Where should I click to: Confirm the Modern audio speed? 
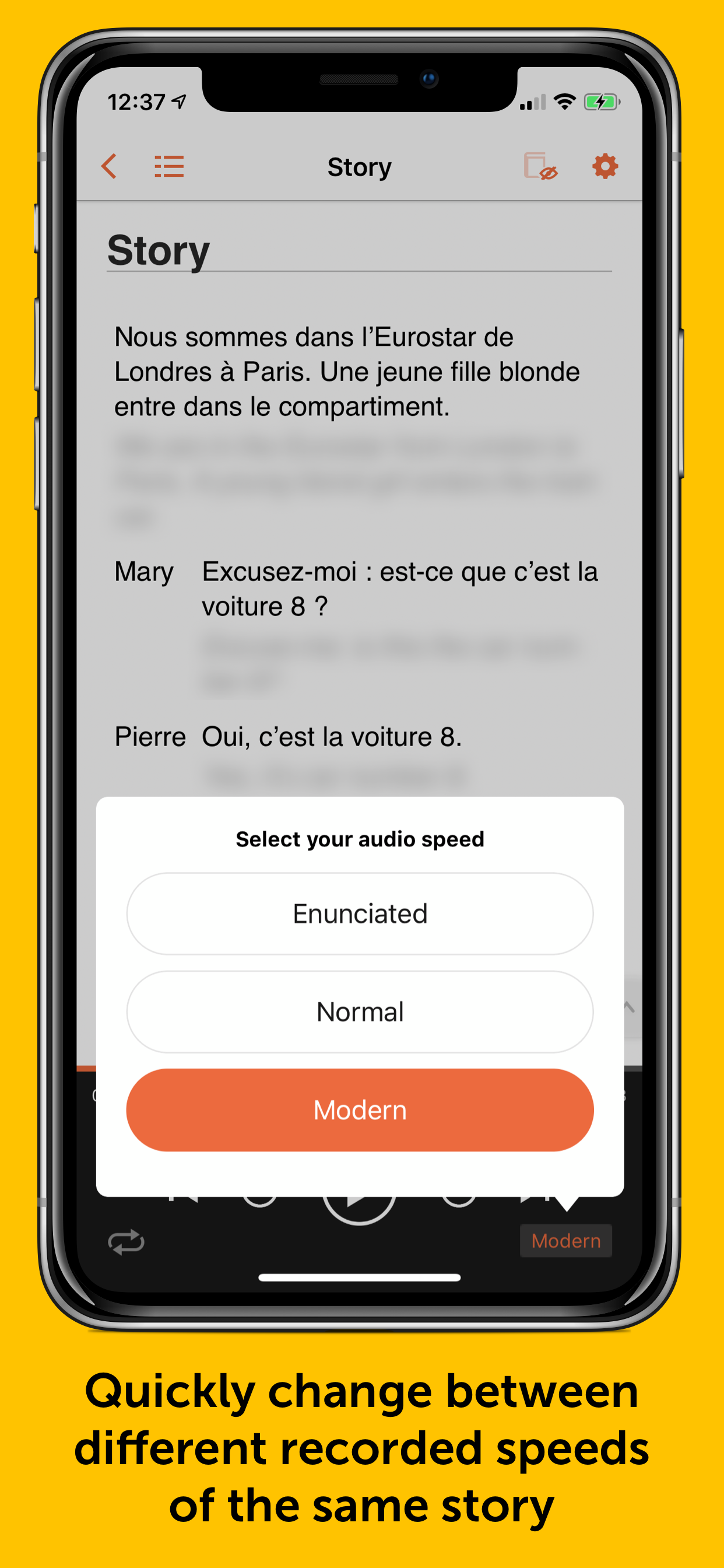[x=360, y=1109]
